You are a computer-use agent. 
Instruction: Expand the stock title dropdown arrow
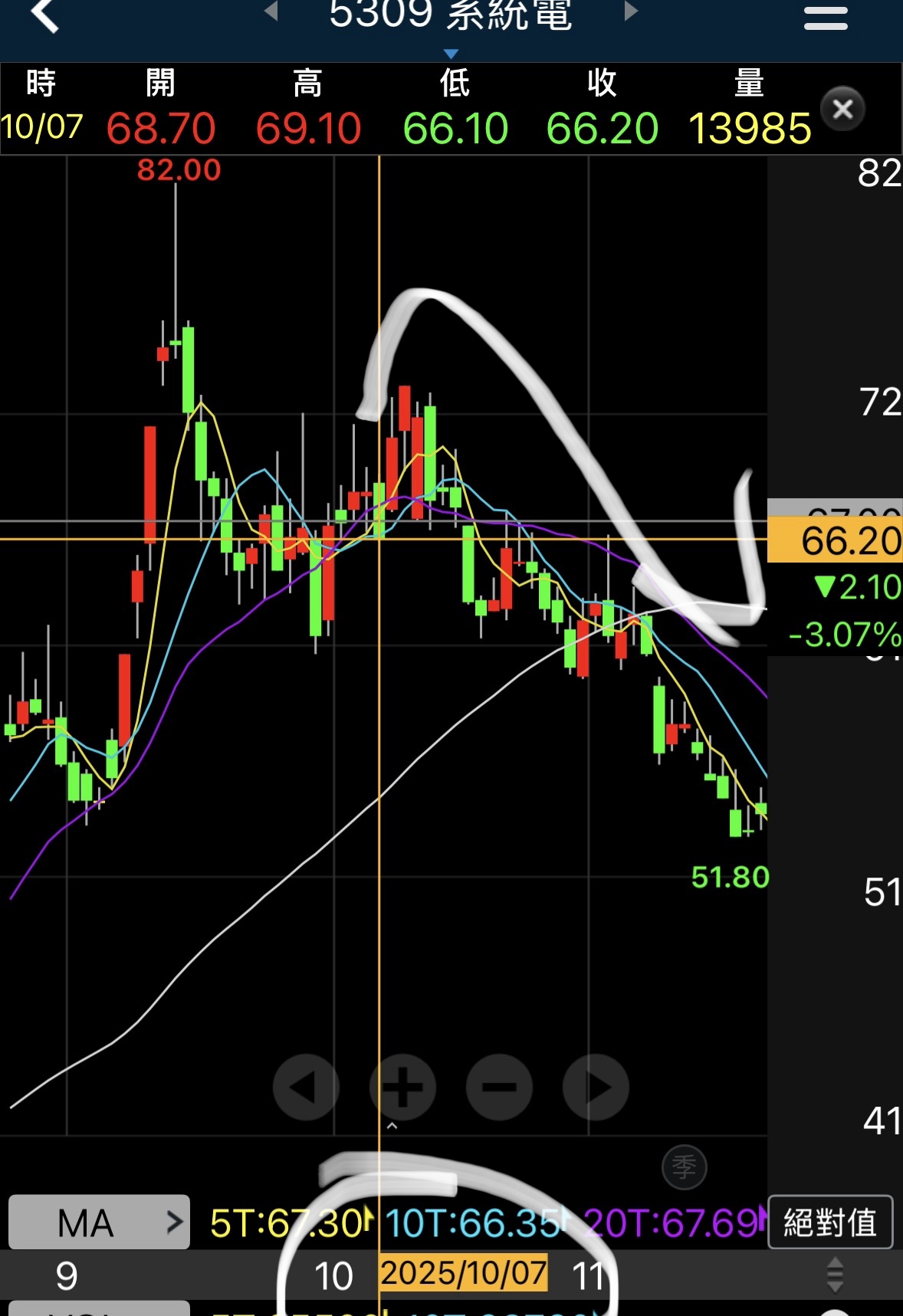click(x=451, y=54)
